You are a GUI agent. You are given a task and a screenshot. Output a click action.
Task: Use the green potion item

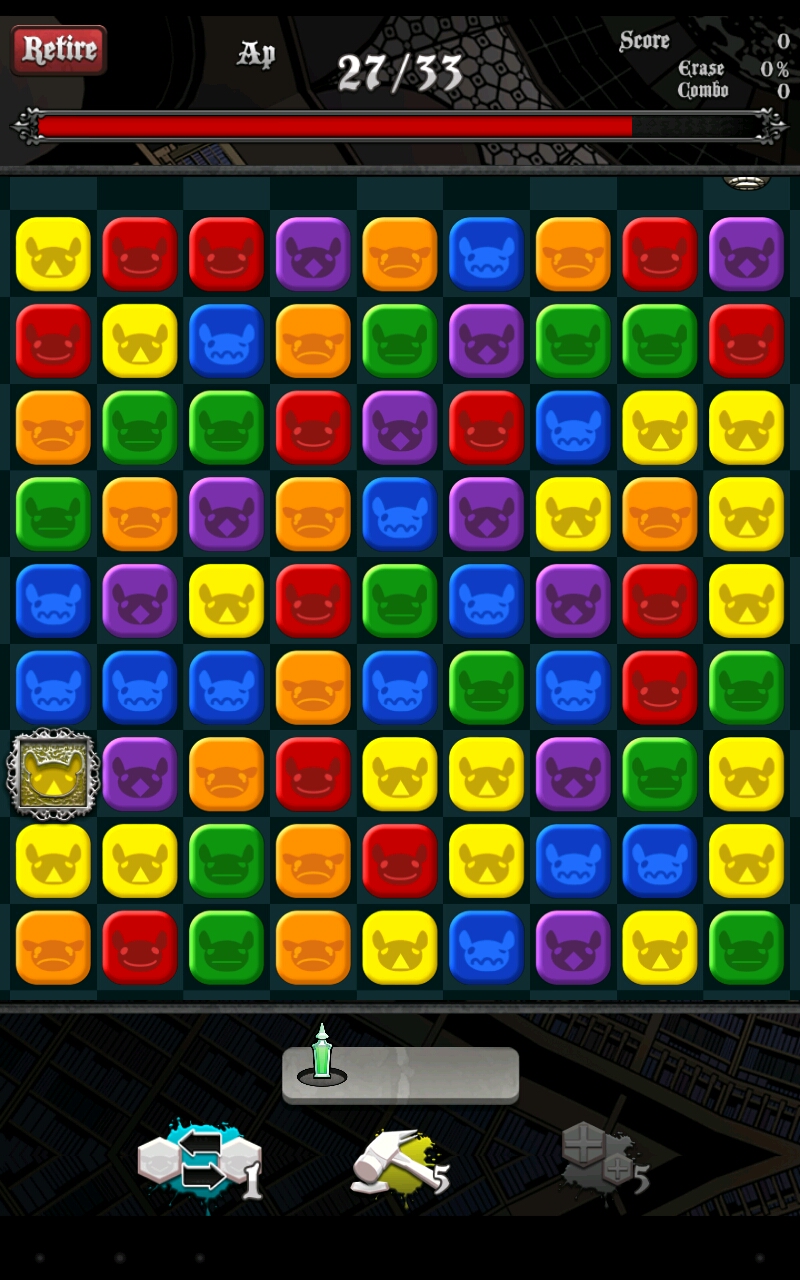pos(321,1056)
